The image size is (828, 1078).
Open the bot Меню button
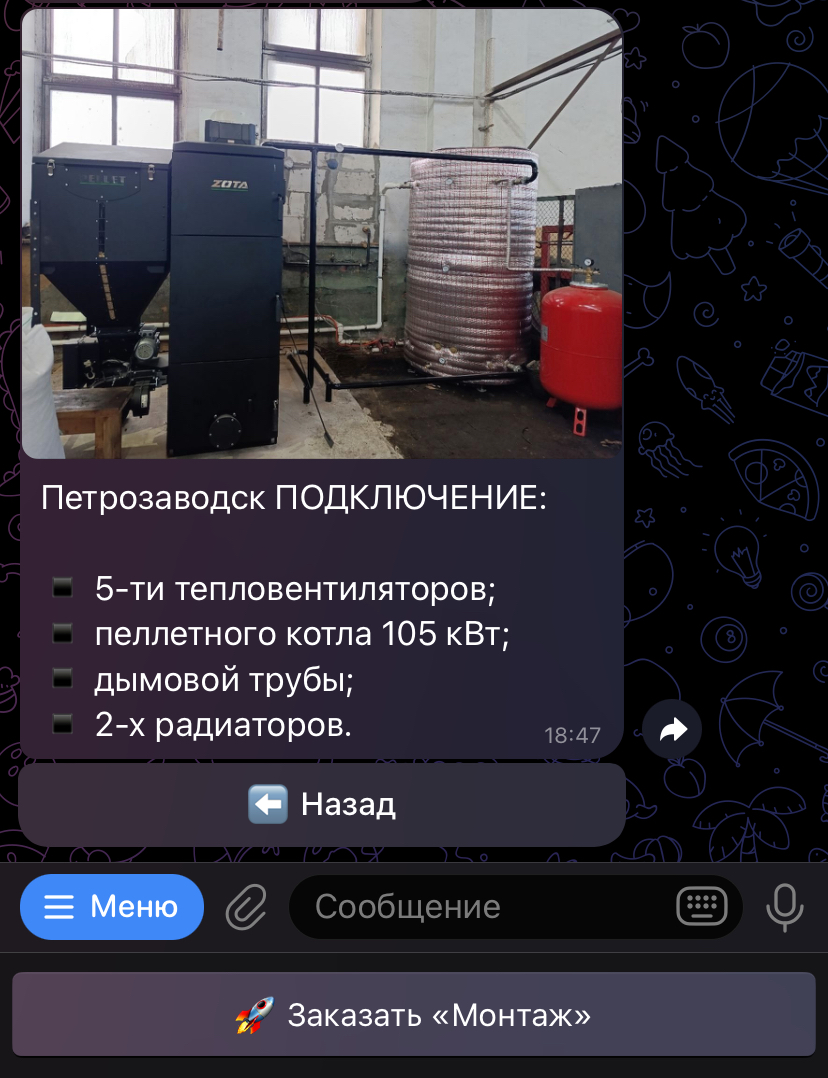(x=112, y=907)
